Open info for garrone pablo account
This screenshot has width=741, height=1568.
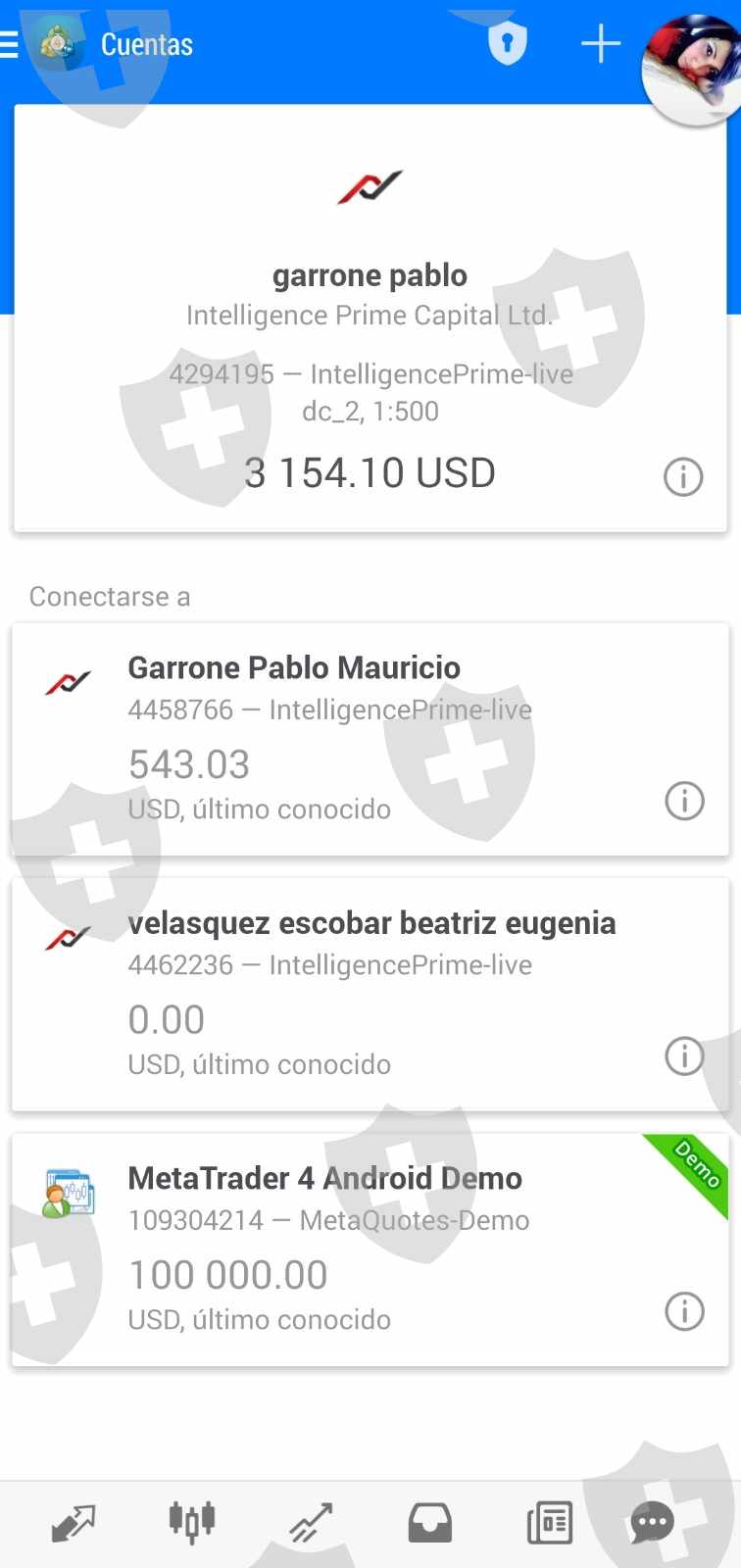(683, 477)
